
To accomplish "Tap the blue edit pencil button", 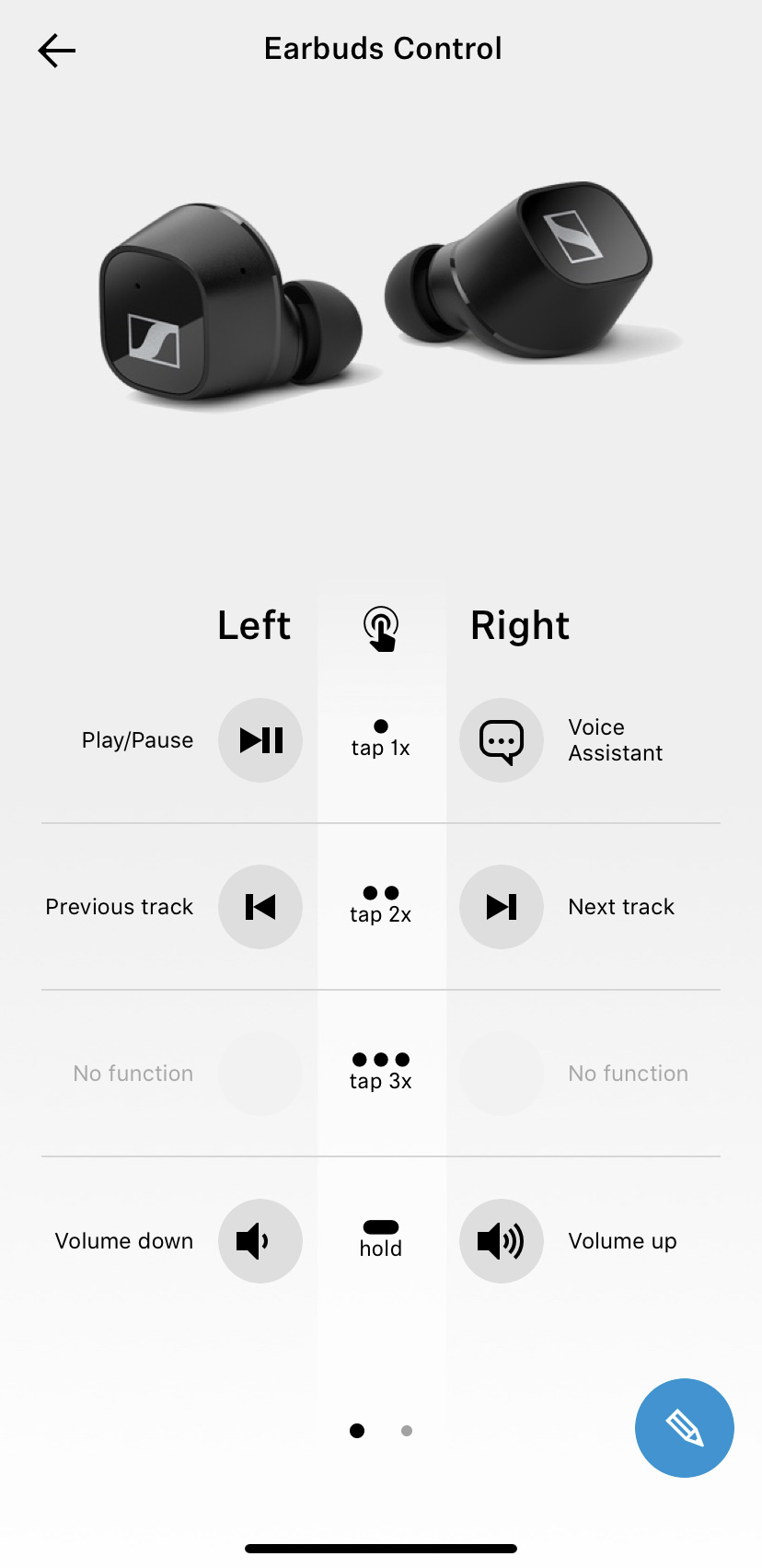I will pyautogui.click(x=684, y=1427).
